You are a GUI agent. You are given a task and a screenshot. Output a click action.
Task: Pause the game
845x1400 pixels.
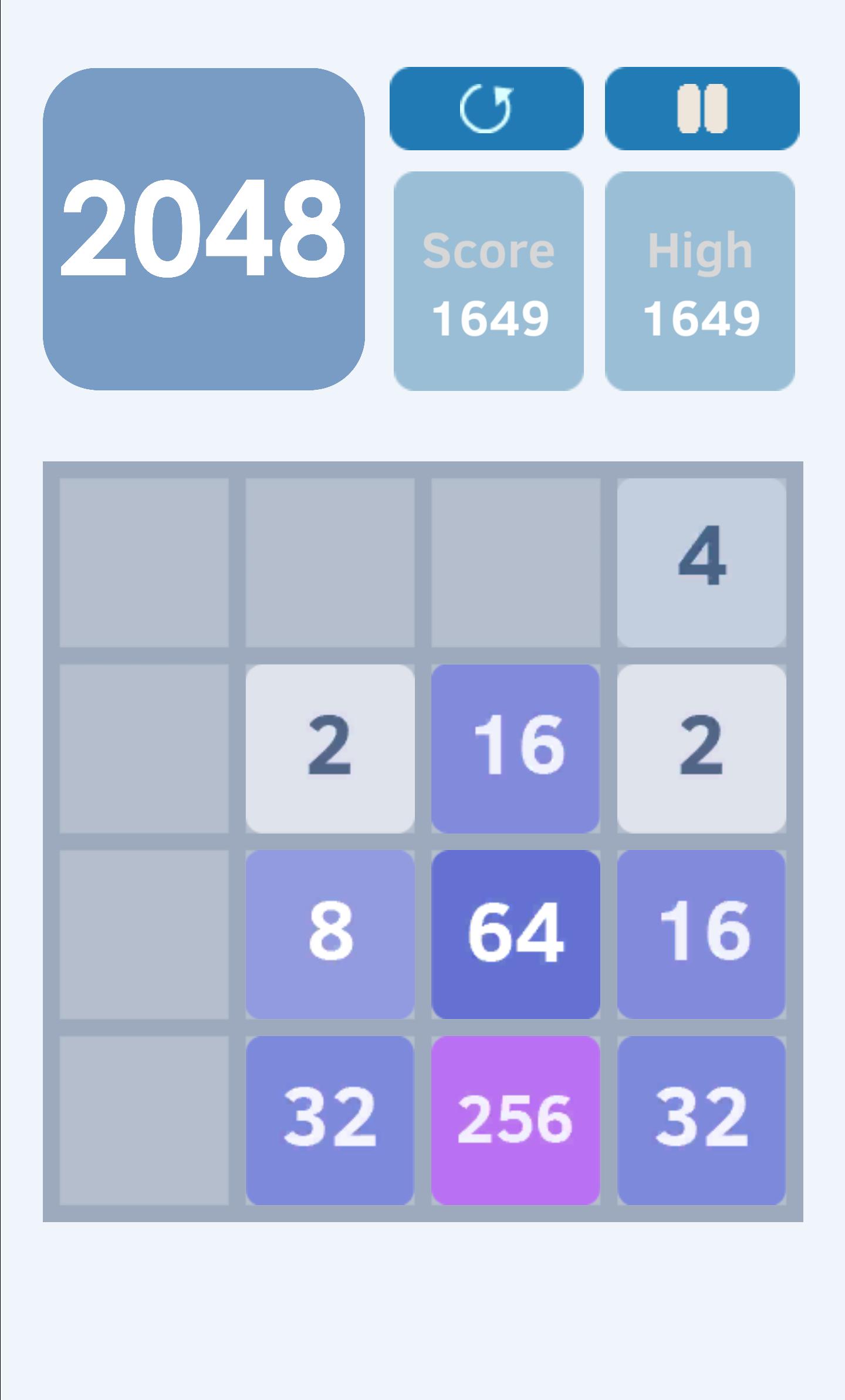coord(702,109)
